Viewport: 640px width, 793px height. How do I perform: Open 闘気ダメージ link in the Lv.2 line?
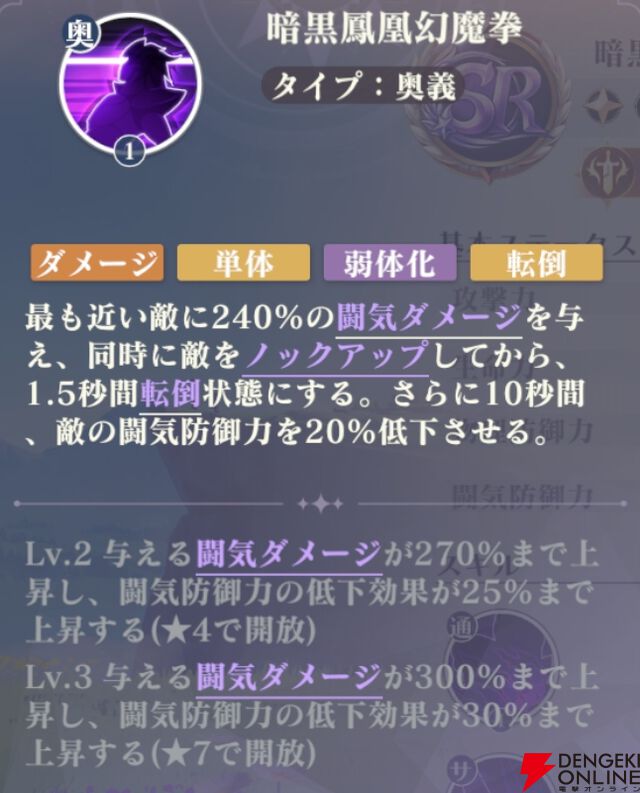tap(288, 554)
